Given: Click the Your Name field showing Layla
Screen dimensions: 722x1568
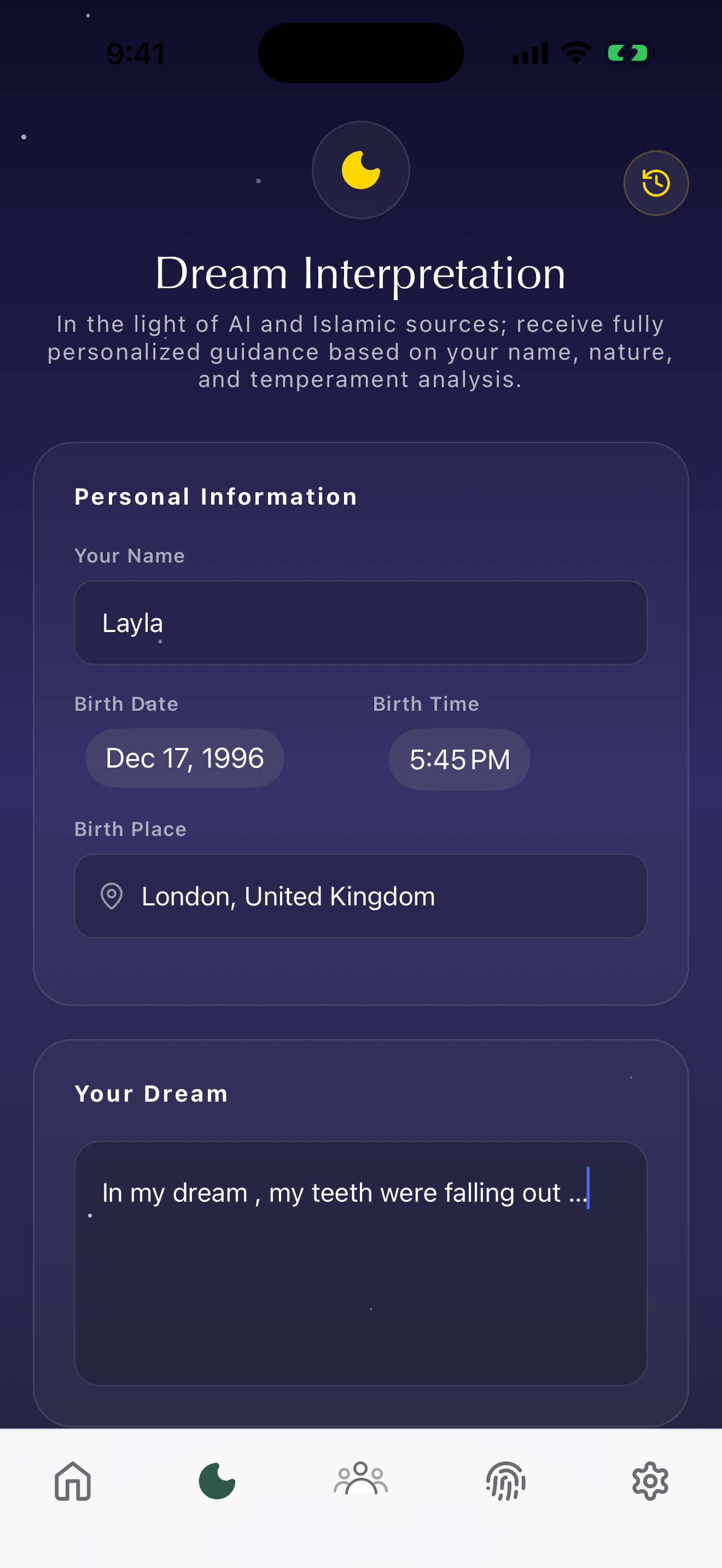Looking at the screenshot, I should [x=360, y=622].
